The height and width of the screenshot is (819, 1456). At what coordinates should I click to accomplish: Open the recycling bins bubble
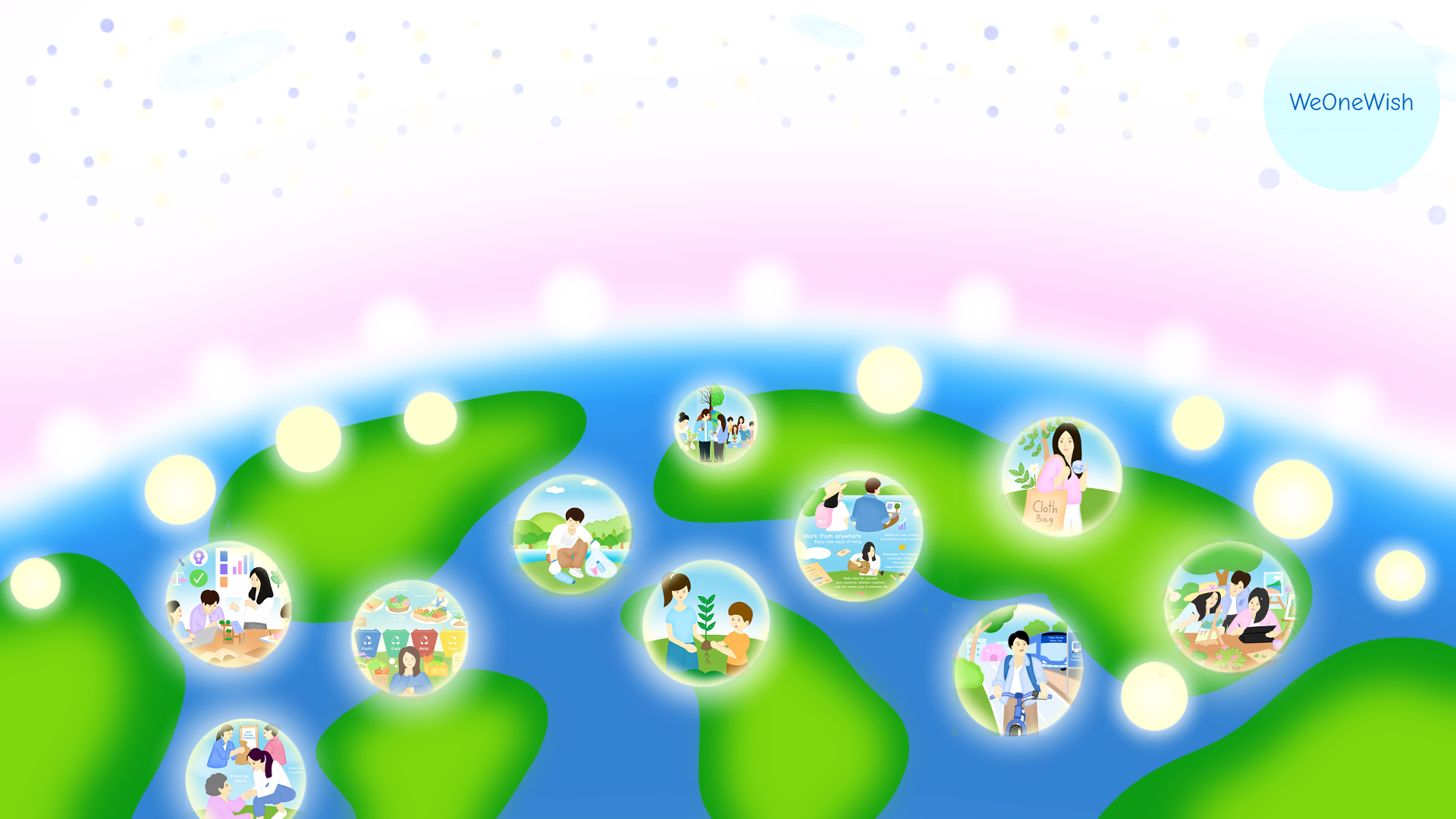pos(409,638)
